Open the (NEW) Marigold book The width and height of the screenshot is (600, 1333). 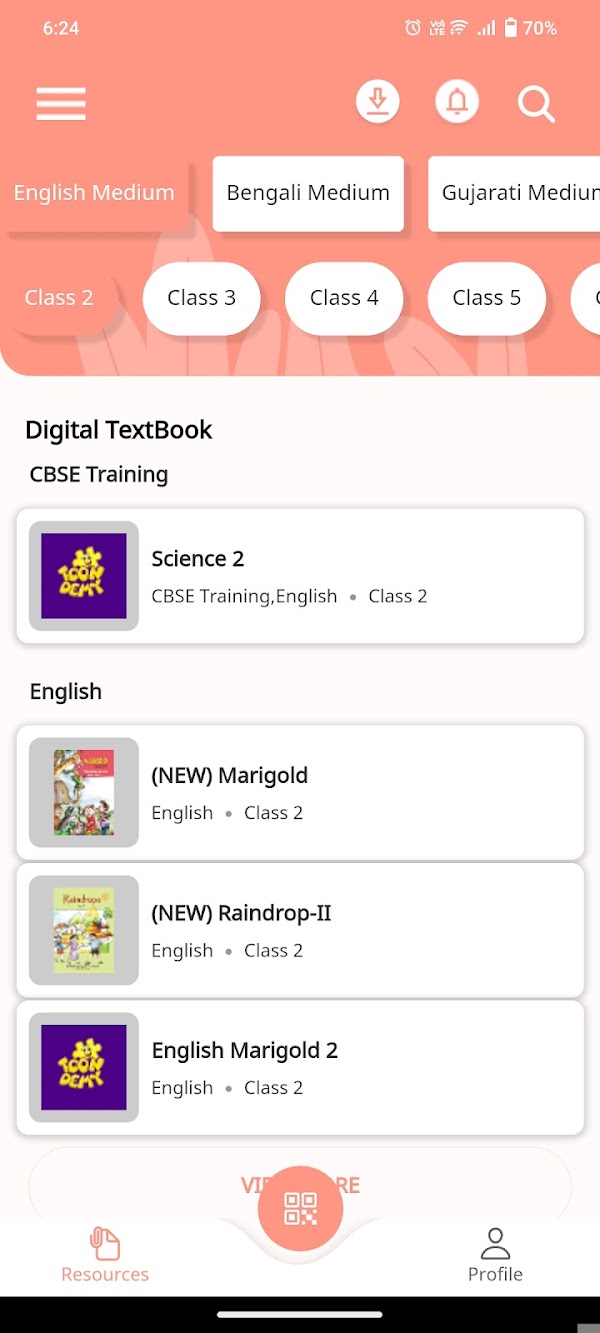300,793
